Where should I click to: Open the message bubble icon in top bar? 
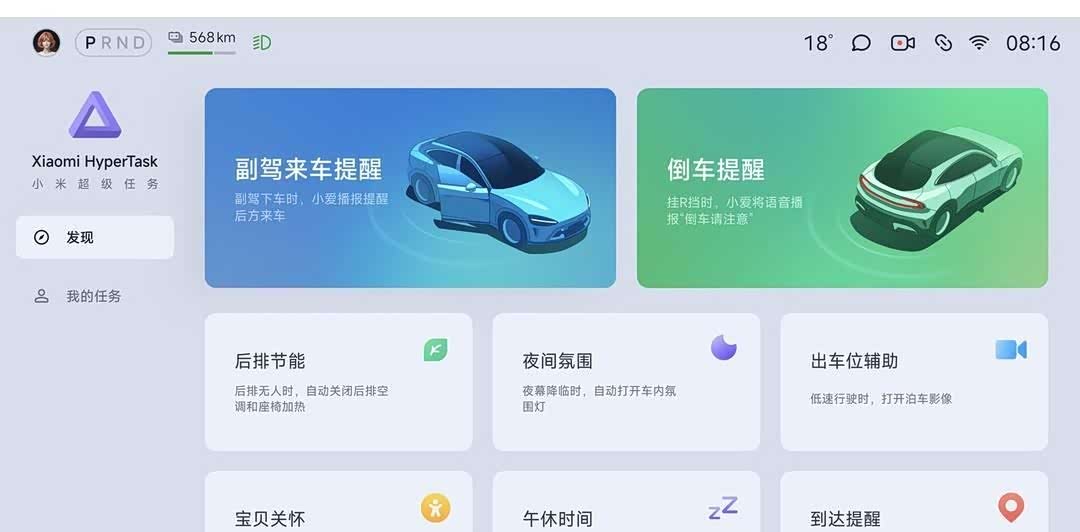click(861, 43)
